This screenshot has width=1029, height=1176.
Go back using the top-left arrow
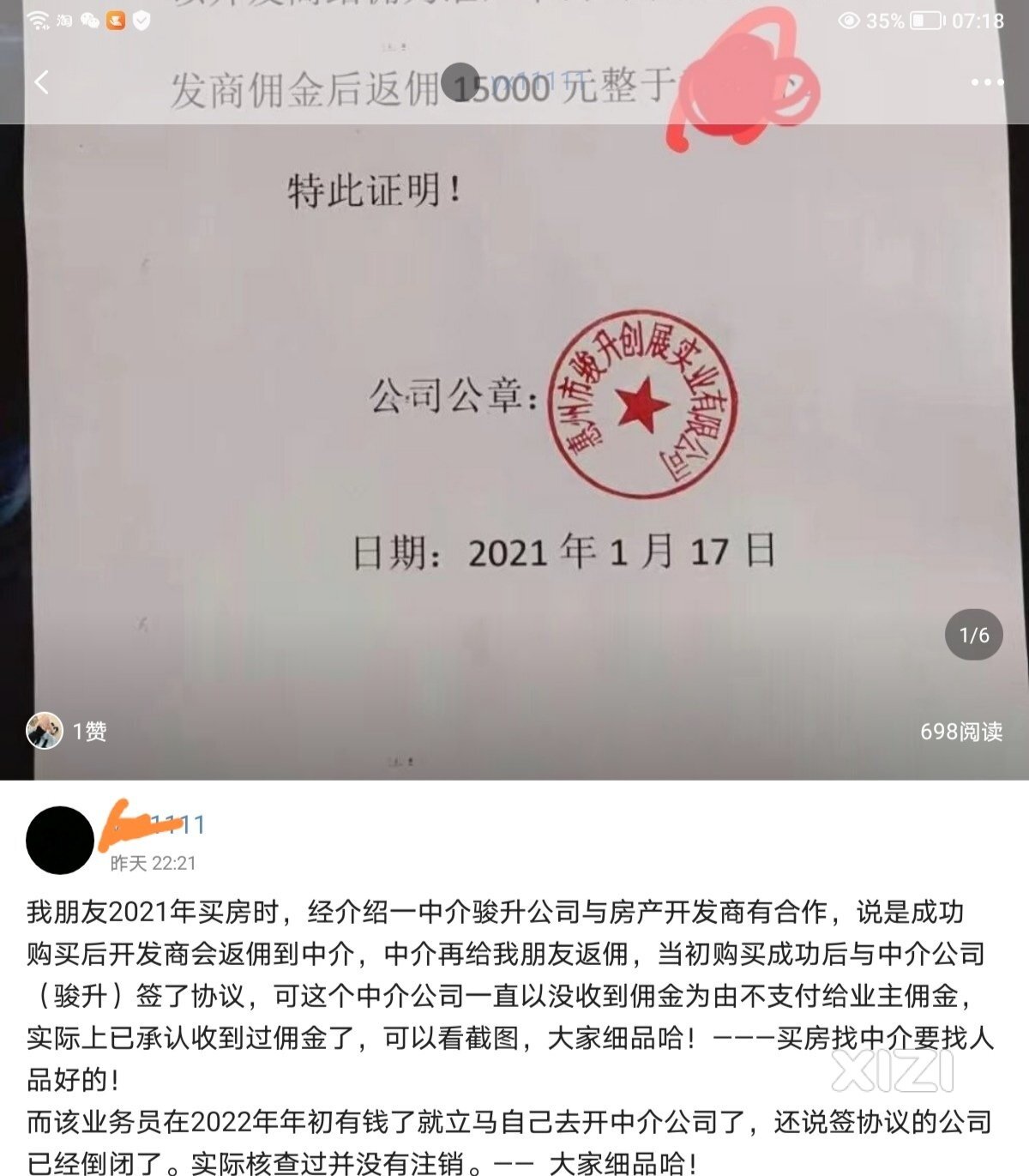point(41,82)
